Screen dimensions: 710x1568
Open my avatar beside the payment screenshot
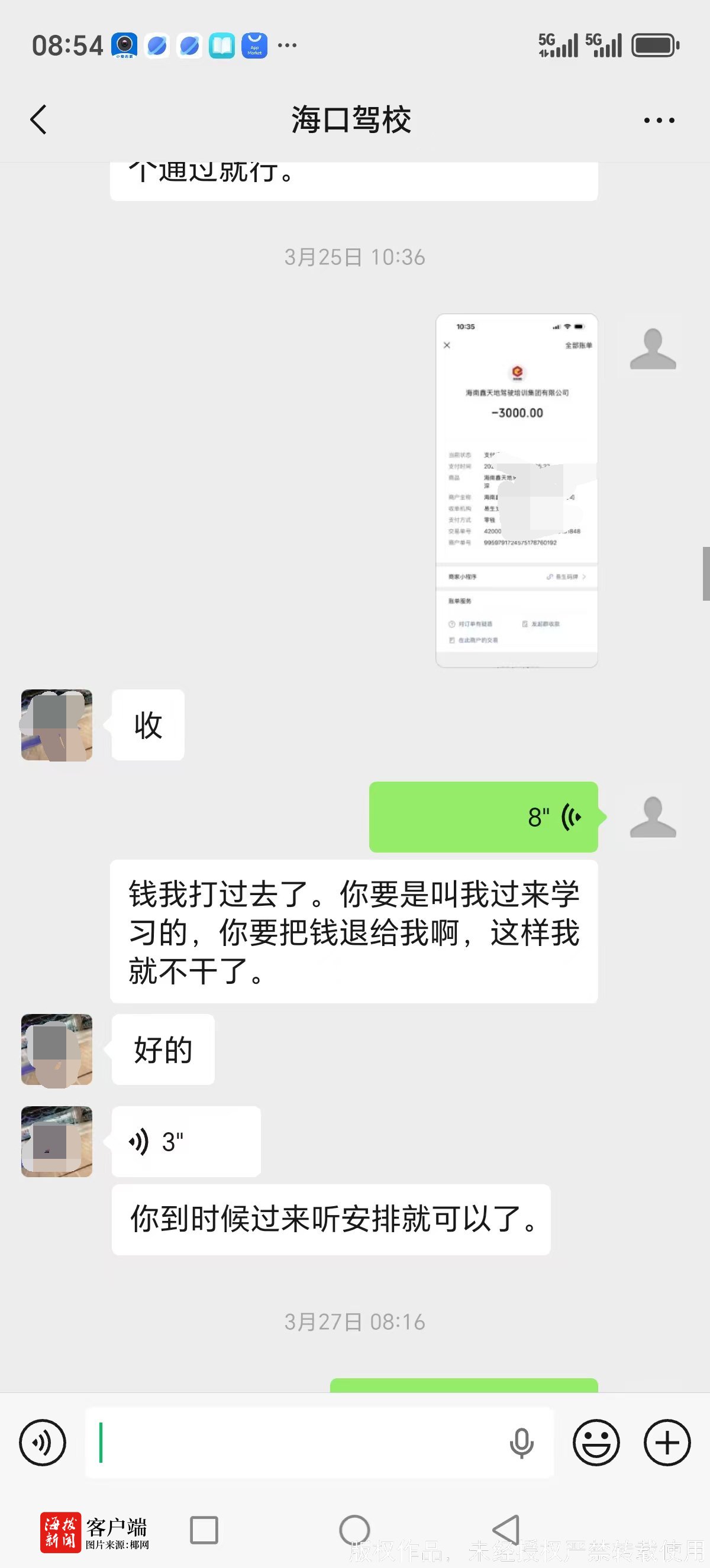[x=653, y=349]
